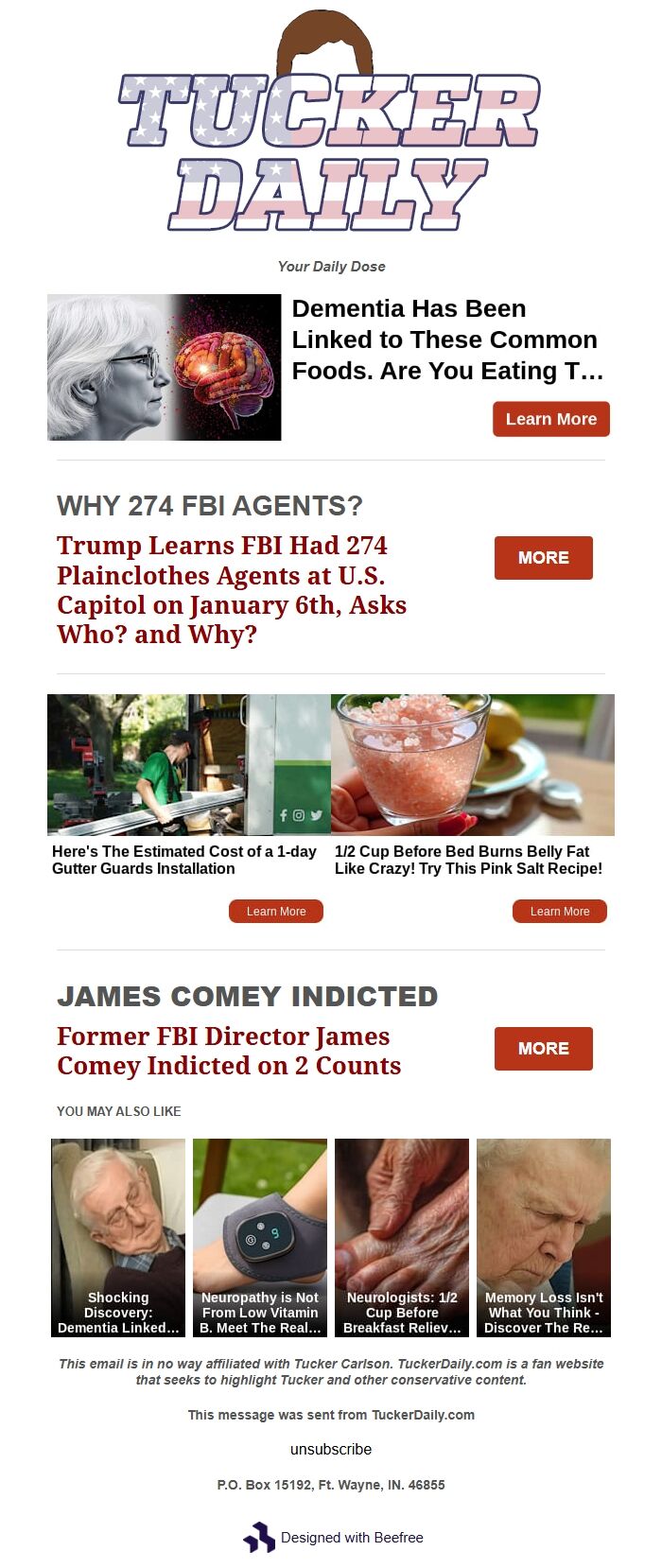Tap Learn More under the pink salt recipe

(559, 912)
